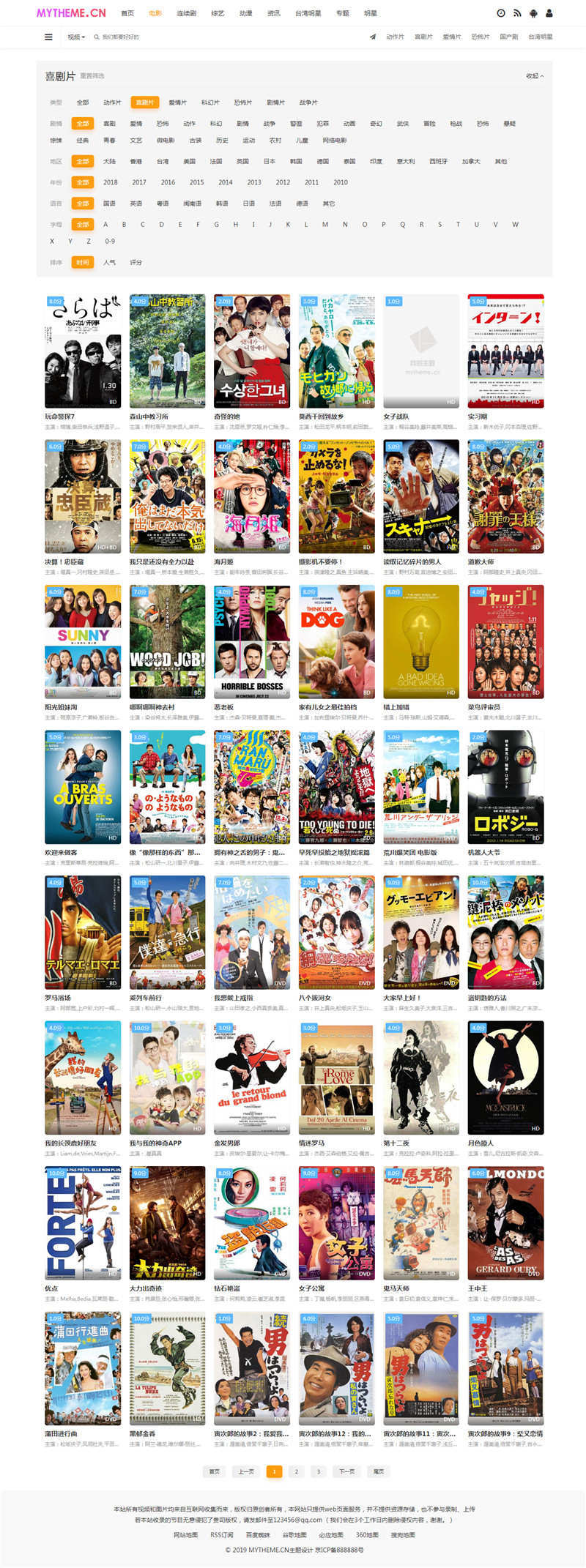Filter language by 日语

pyautogui.click(x=249, y=204)
